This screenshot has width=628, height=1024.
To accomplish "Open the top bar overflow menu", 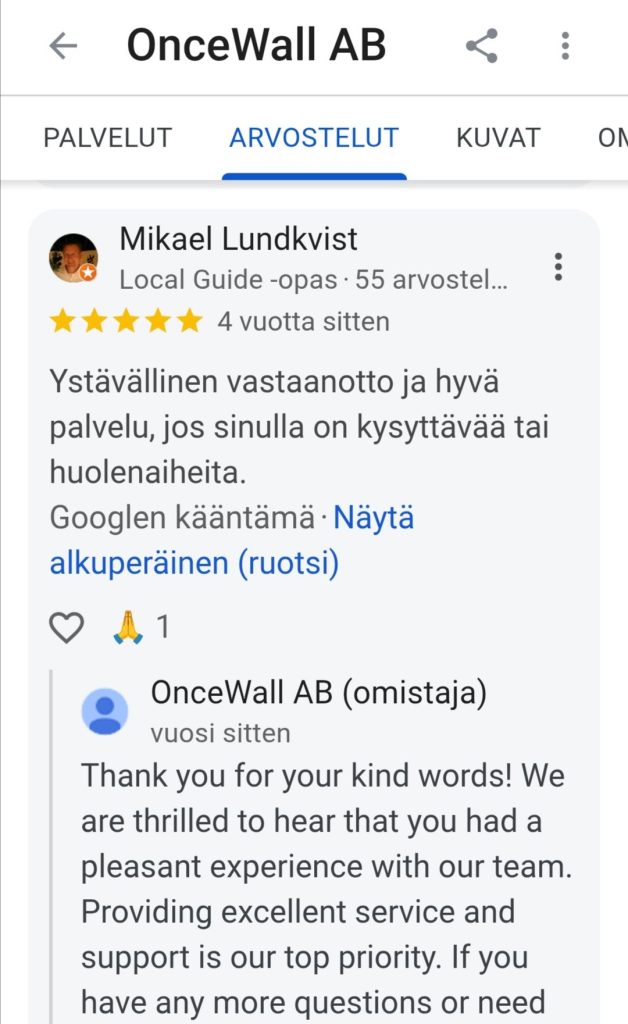I will click(565, 46).
